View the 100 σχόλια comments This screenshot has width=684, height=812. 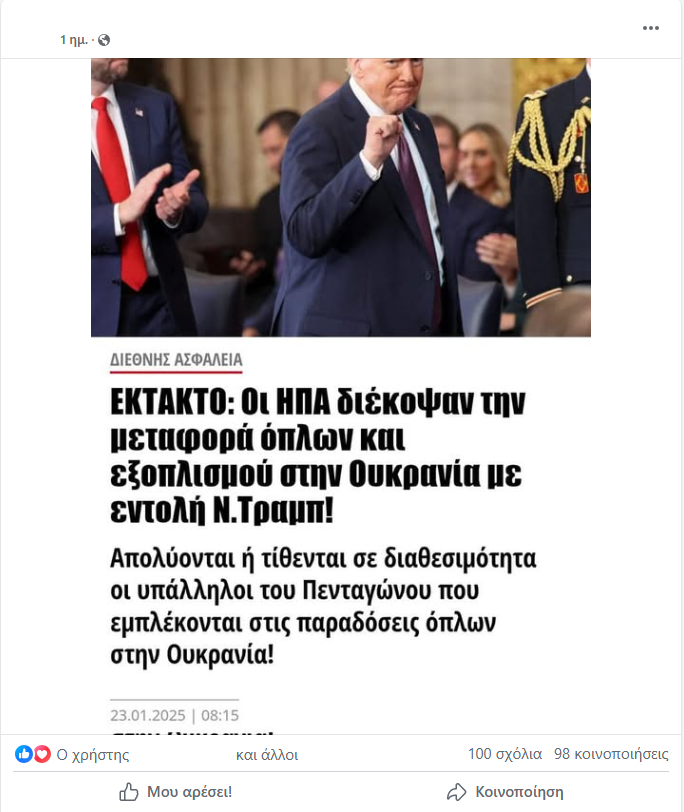click(x=505, y=754)
